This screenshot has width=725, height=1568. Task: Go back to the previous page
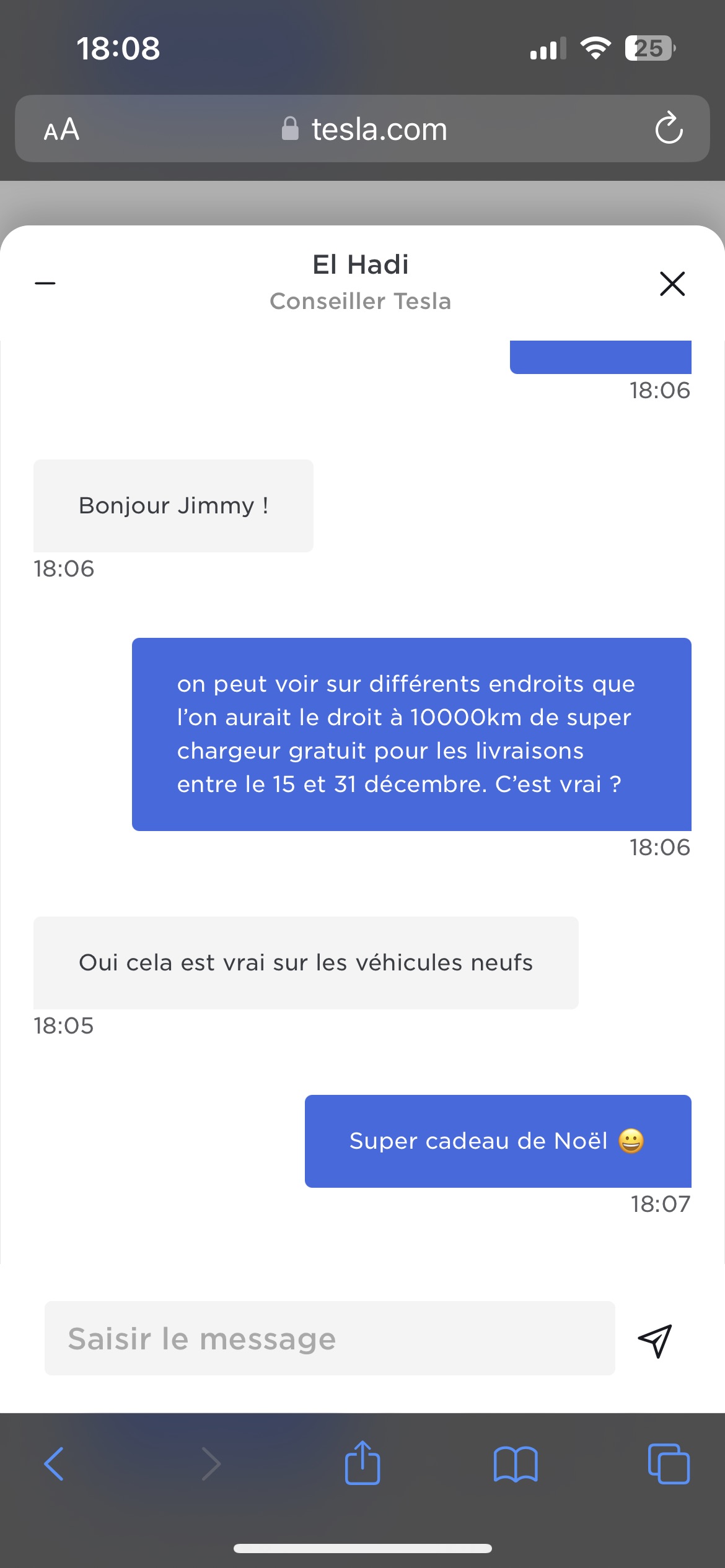[55, 1464]
